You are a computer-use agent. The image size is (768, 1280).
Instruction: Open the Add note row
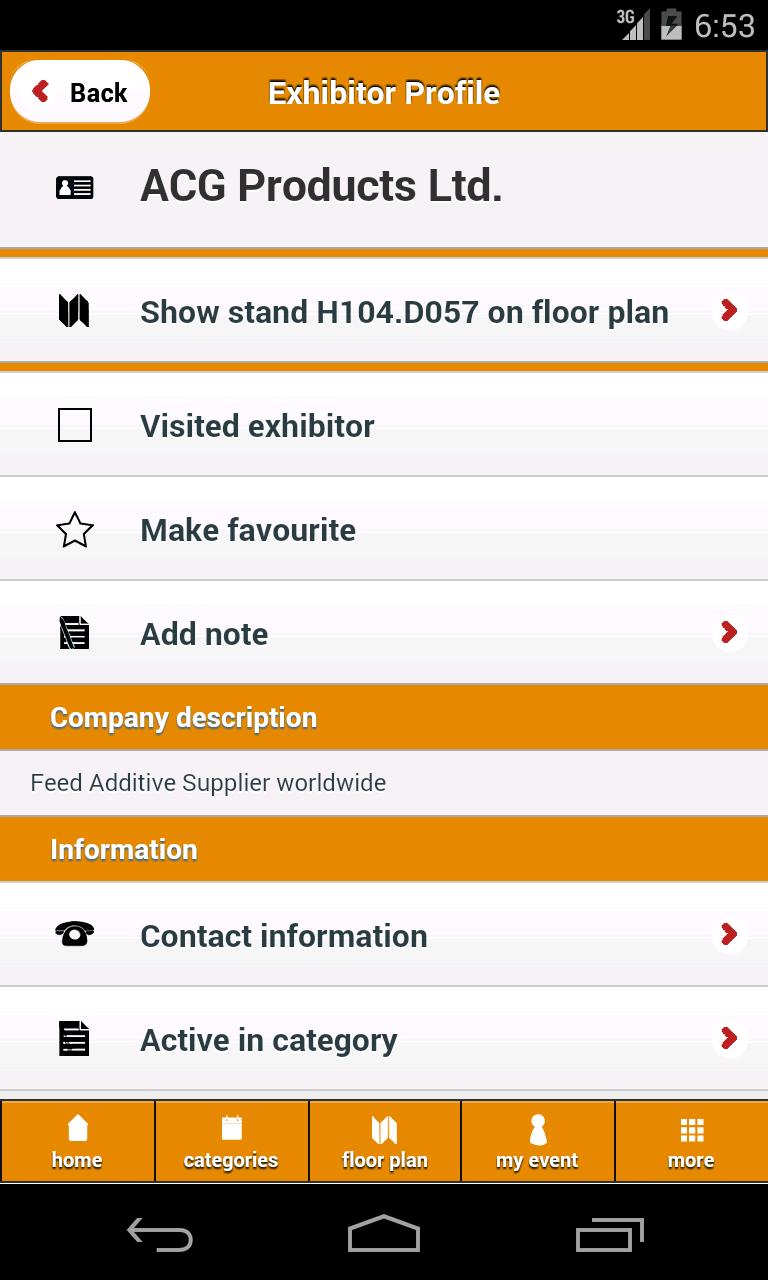[x=384, y=634]
